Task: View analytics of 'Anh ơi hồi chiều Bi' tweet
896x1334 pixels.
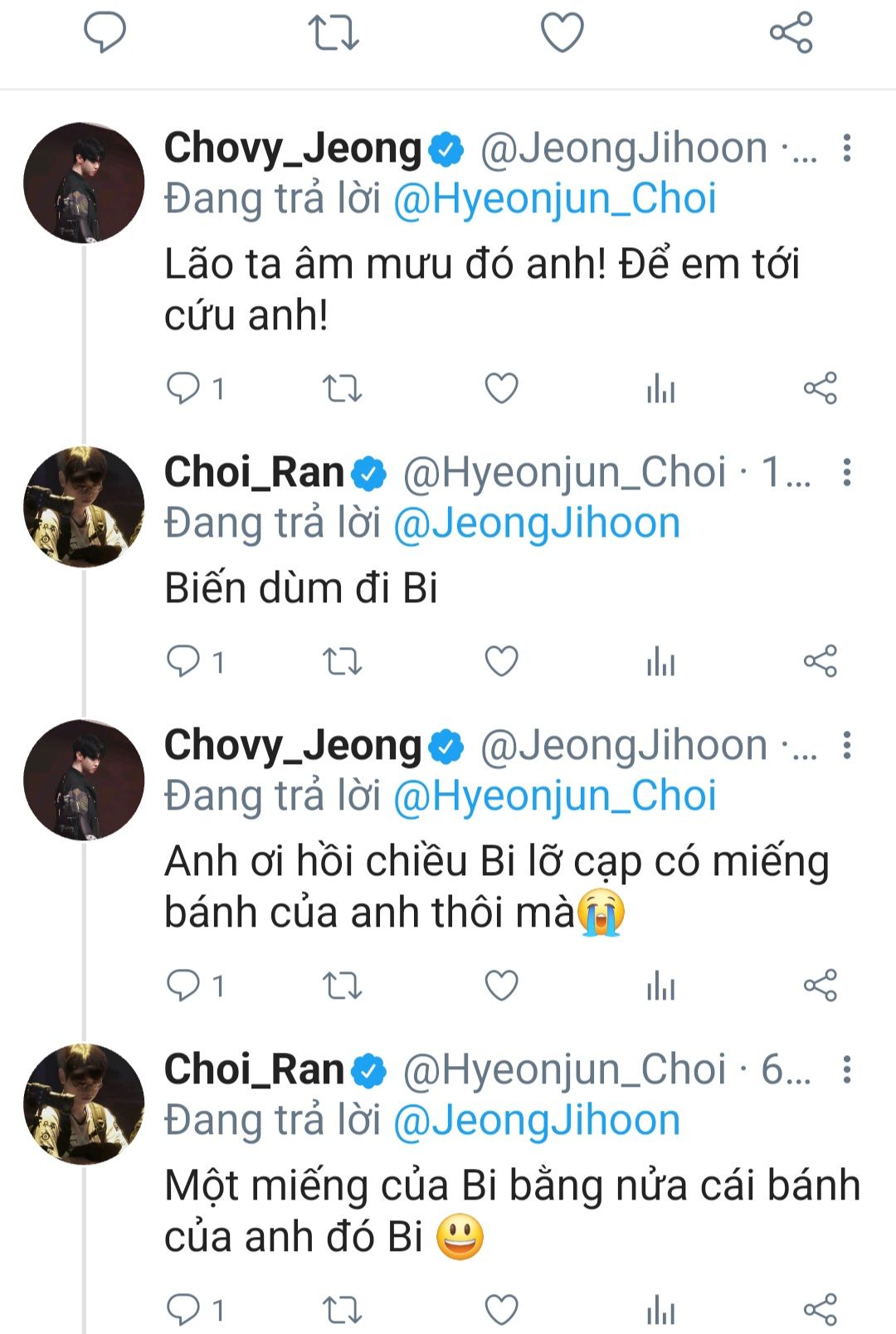Action: tap(660, 986)
